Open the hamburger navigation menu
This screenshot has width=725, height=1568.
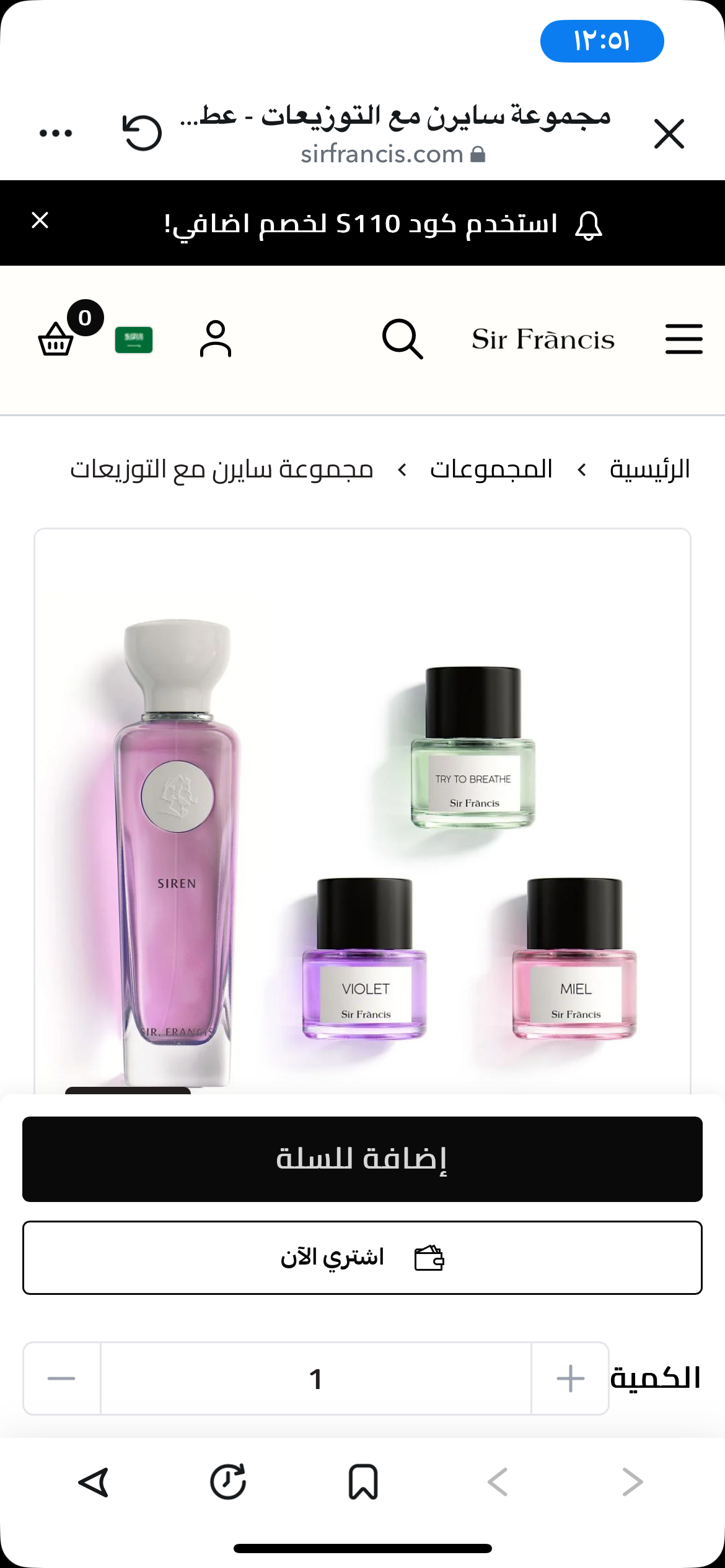point(683,339)
